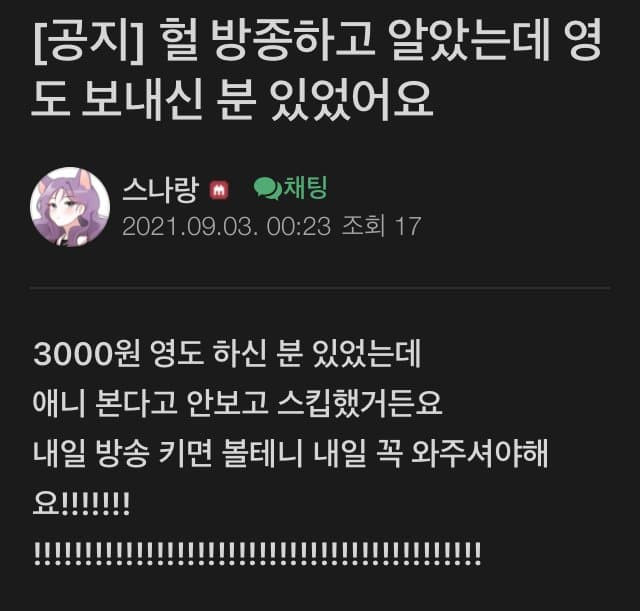Open 스나랑's profile picture
The image size is (640, 611).
pyautogui.click(x=70, y=206)
